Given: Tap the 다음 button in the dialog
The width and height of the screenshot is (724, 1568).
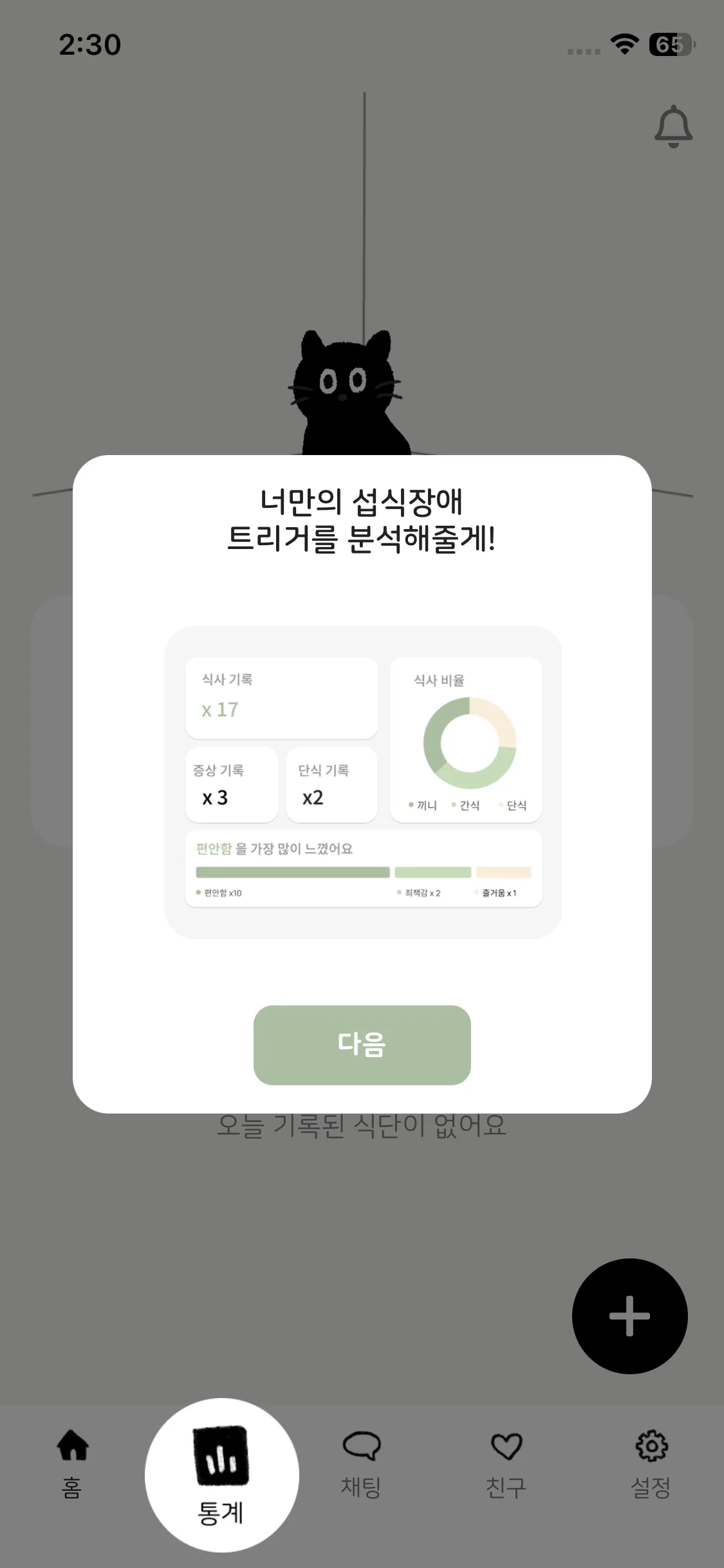Looking at the screenshot, I should [362, 1045].
